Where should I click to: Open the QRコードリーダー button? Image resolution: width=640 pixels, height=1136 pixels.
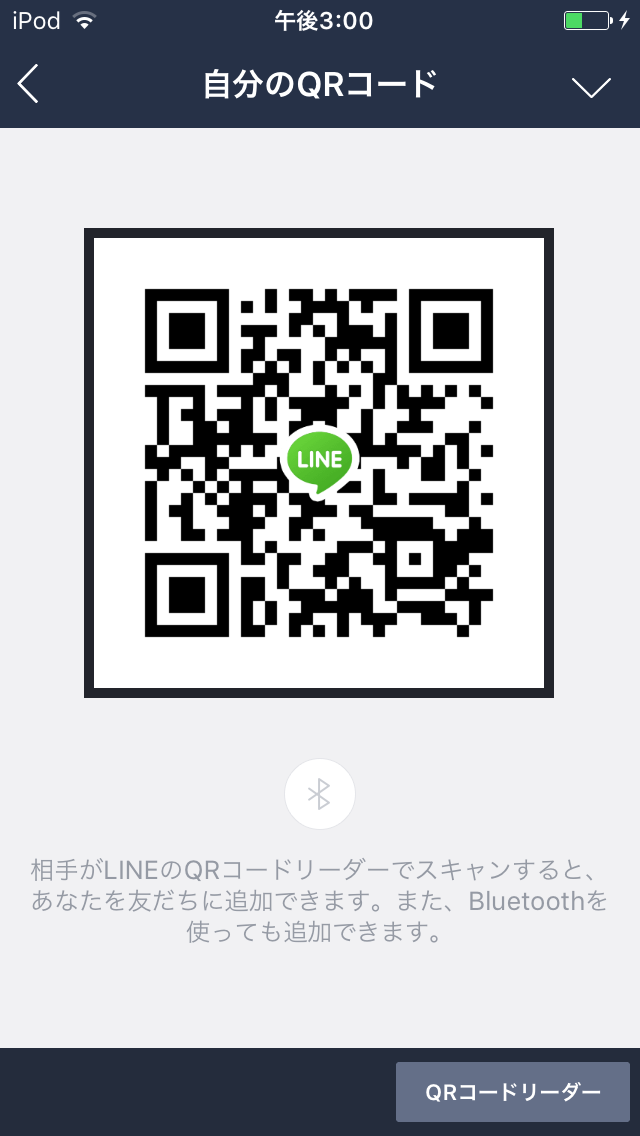512,1092
